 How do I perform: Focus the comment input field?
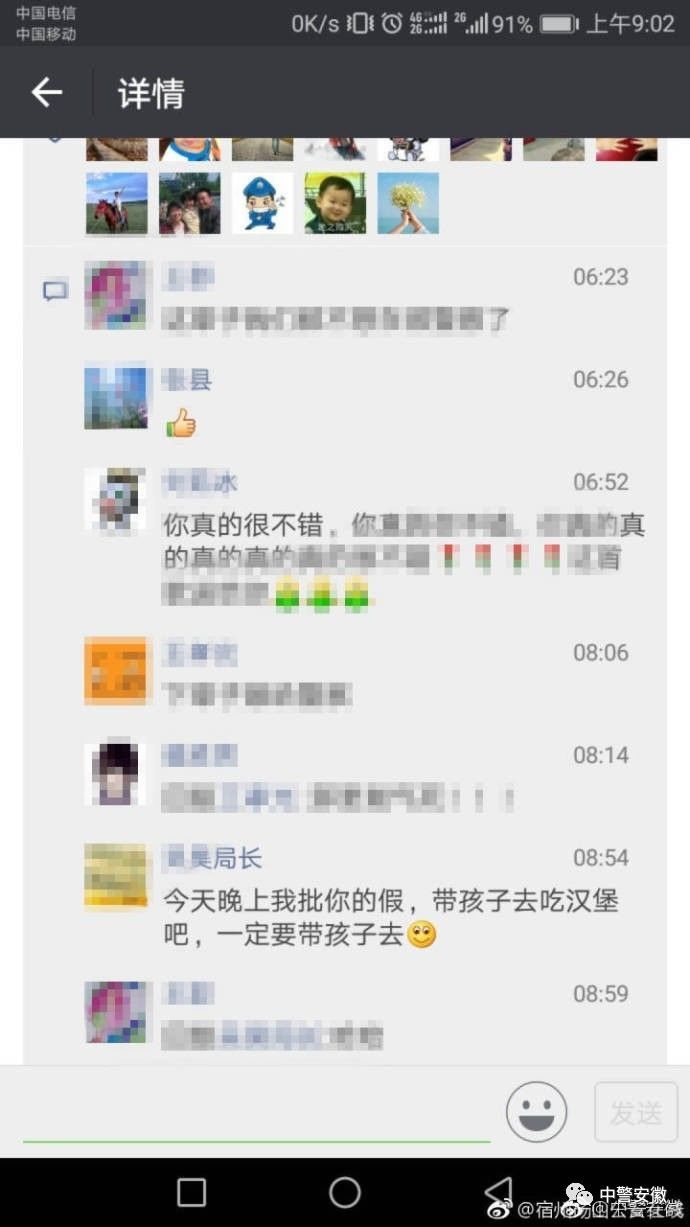tap(255, 1111)
